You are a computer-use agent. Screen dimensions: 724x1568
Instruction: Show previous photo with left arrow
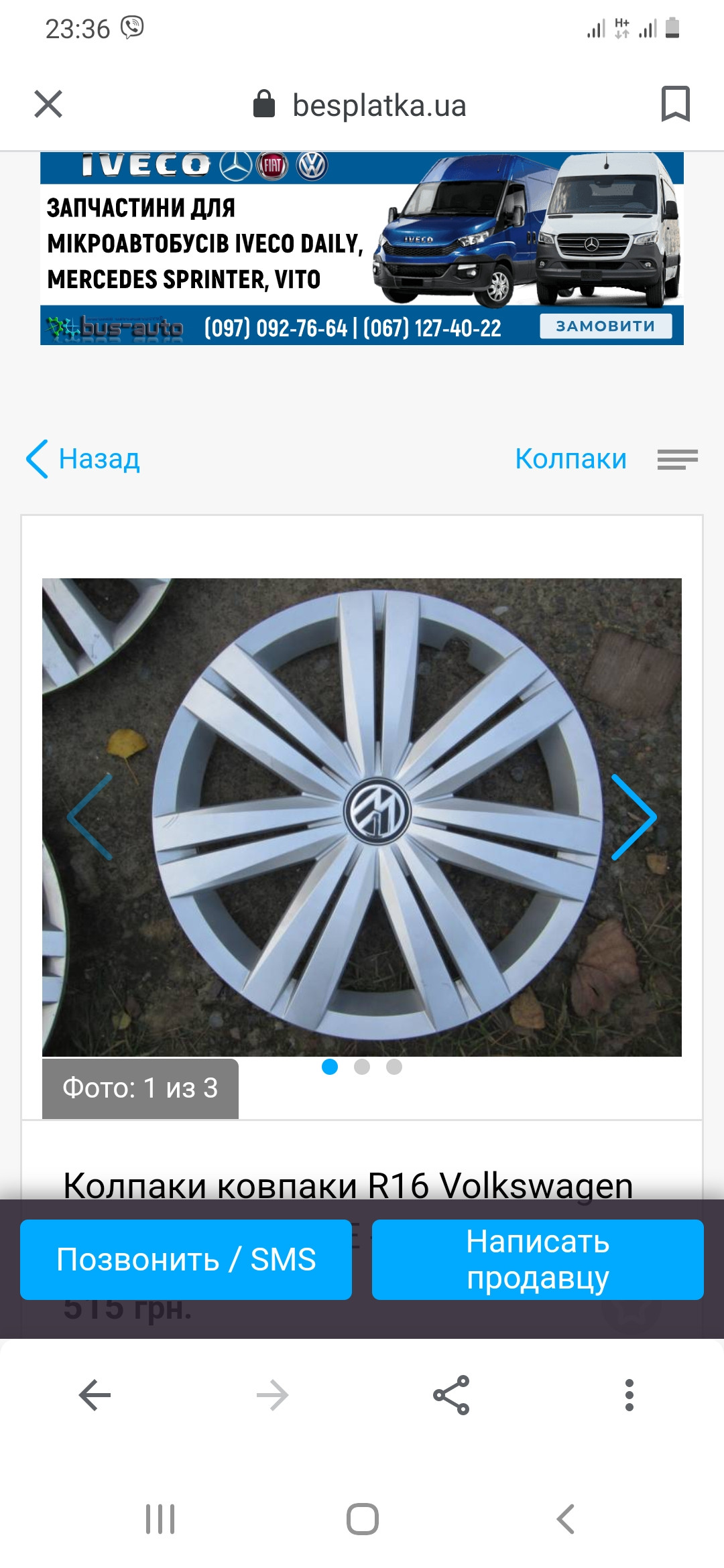click(91, 817)
